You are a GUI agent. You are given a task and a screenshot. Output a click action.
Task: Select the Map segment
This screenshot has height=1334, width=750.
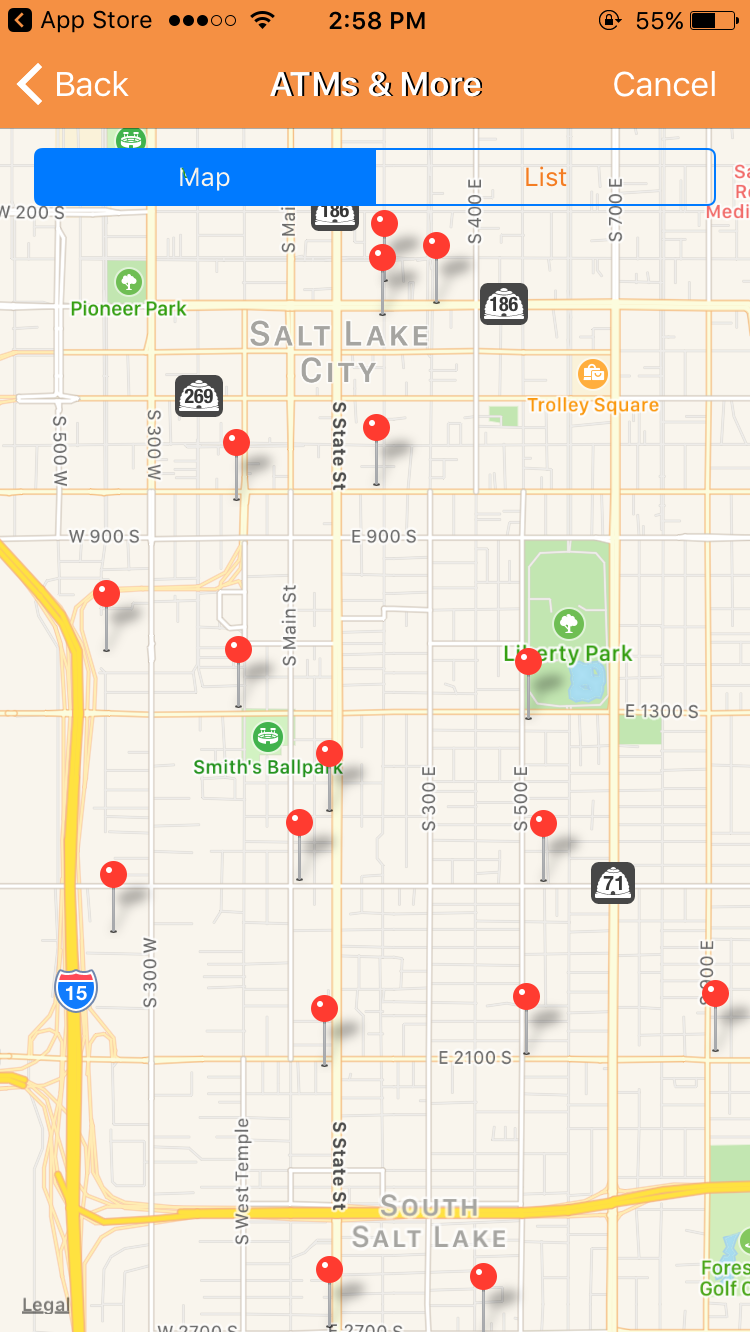point(205,178)
